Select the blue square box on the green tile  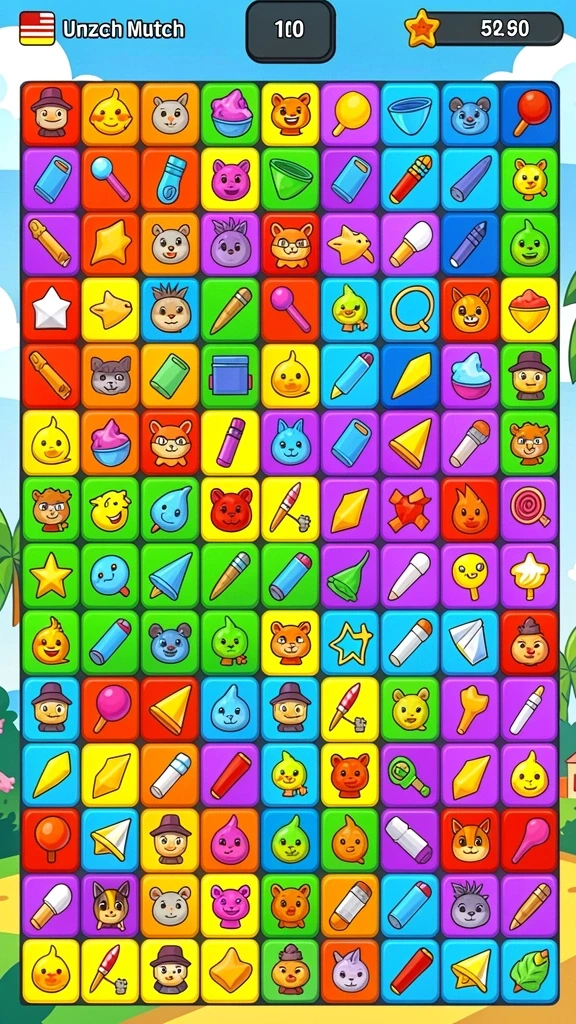click(x=231, y=377)
